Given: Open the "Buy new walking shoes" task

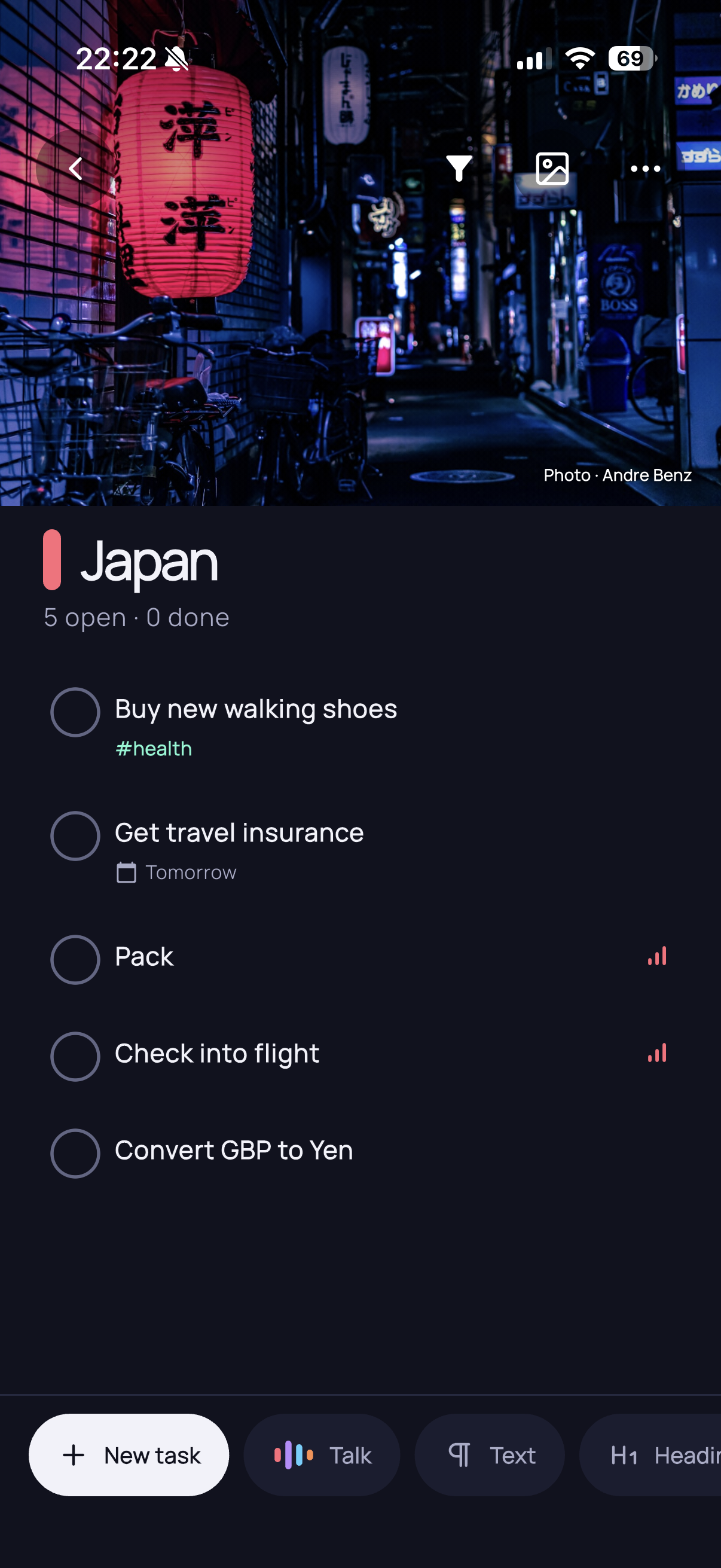Looking at the screenshot, I should pyautogui.click(x=255, y=709).
